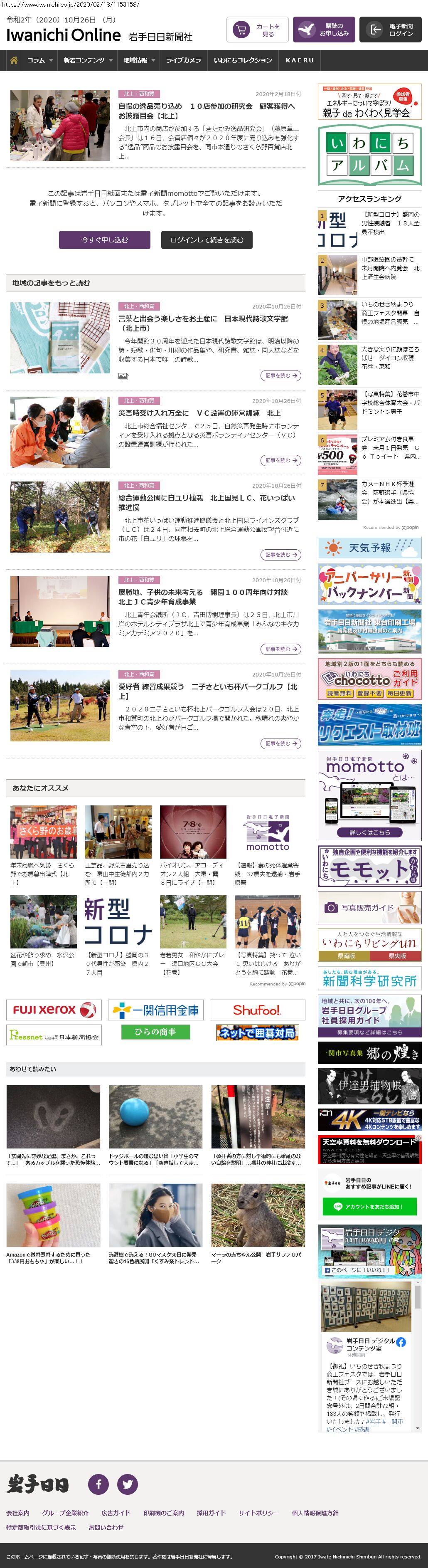Read more of the 白ユリ植栽 article
This screenshot has height=1568, width=428.
(x=281, y=555)
